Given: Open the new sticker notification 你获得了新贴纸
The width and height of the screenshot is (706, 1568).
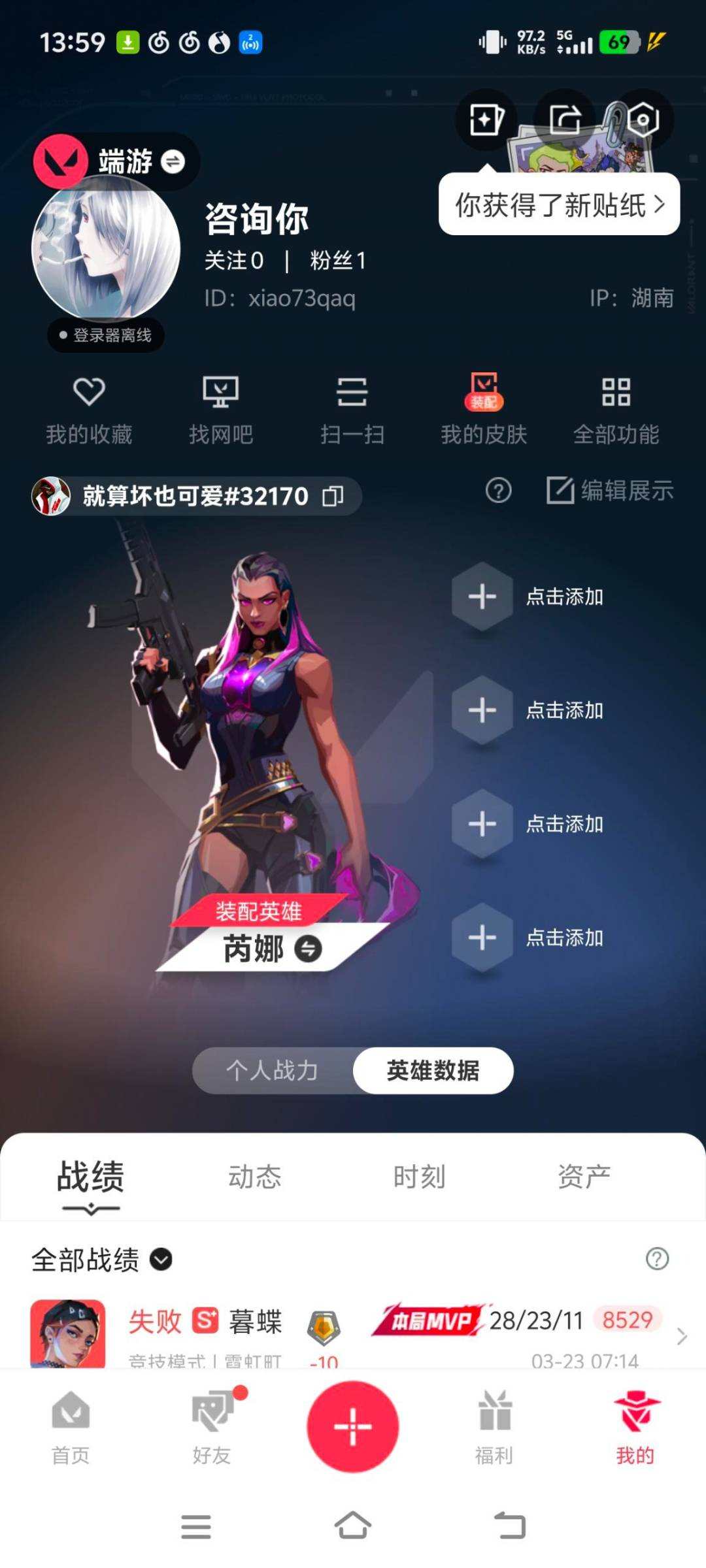Looking at the screenshot, I should (x=558, y=206).
